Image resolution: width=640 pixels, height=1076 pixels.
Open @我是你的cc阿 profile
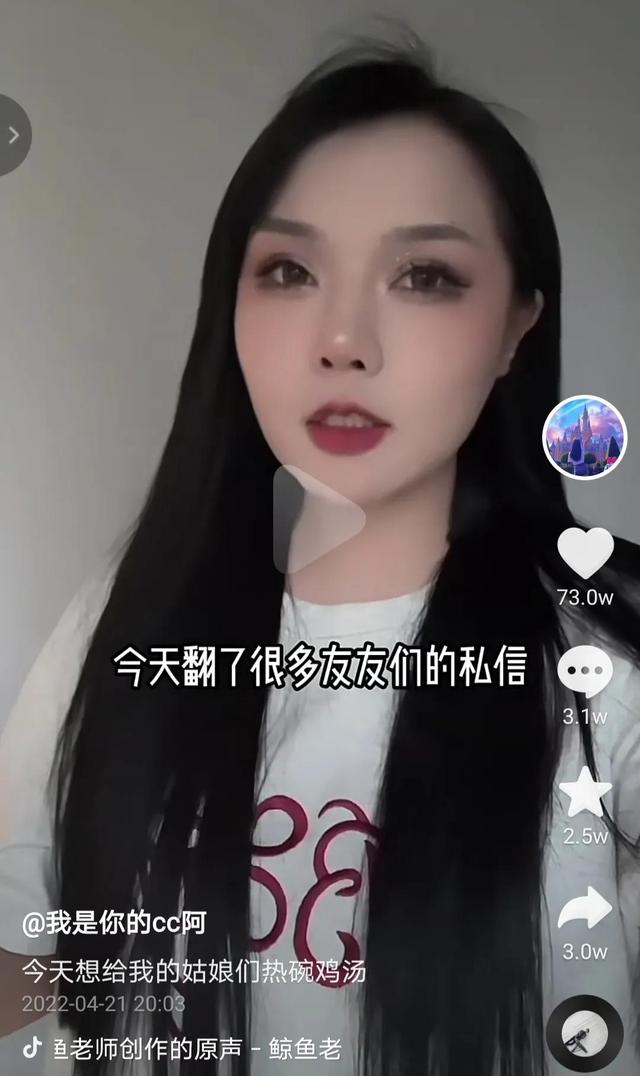[114, 922]
